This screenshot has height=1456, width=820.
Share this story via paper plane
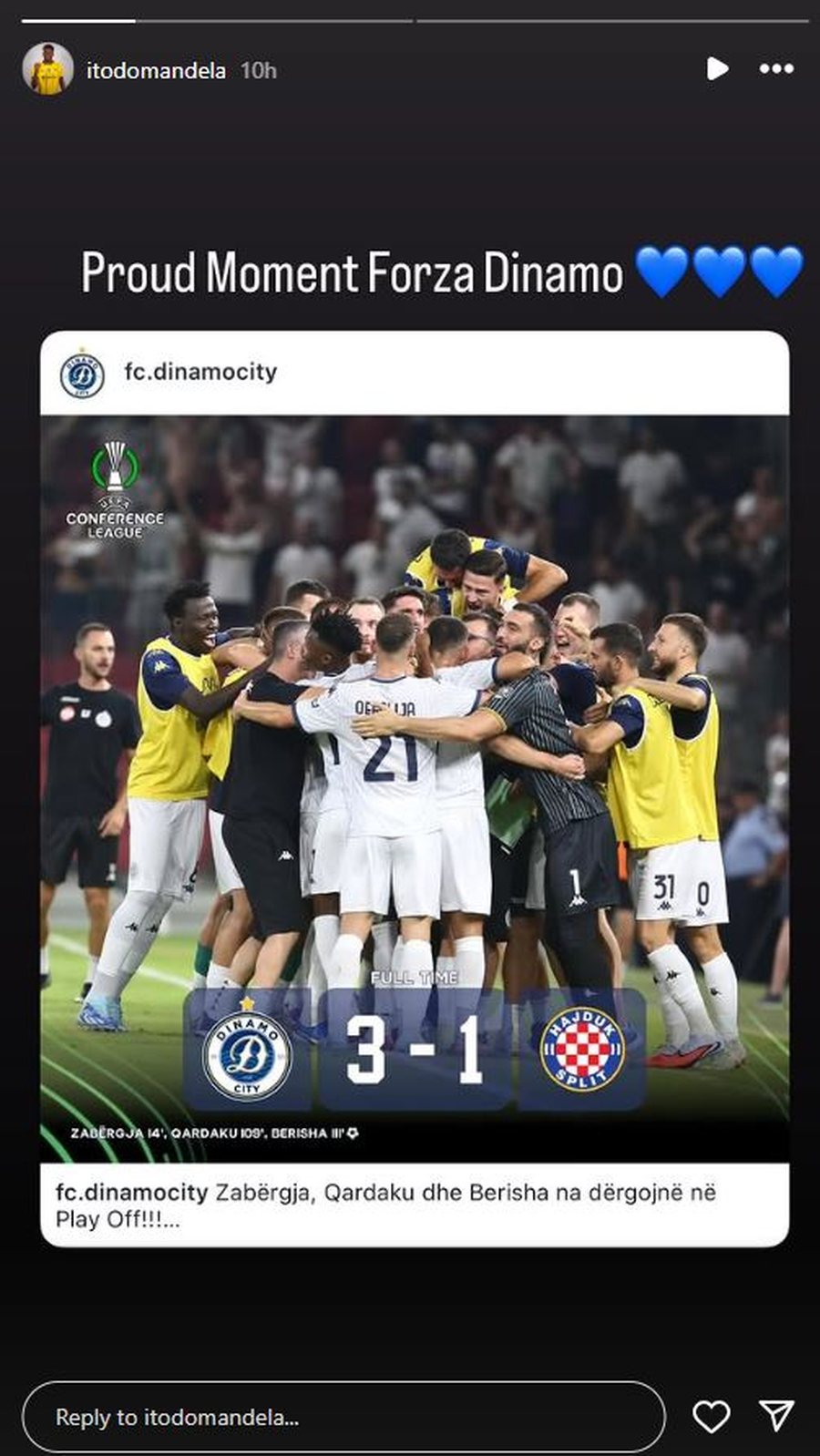pyautogui.click(x=777, y=1415)
